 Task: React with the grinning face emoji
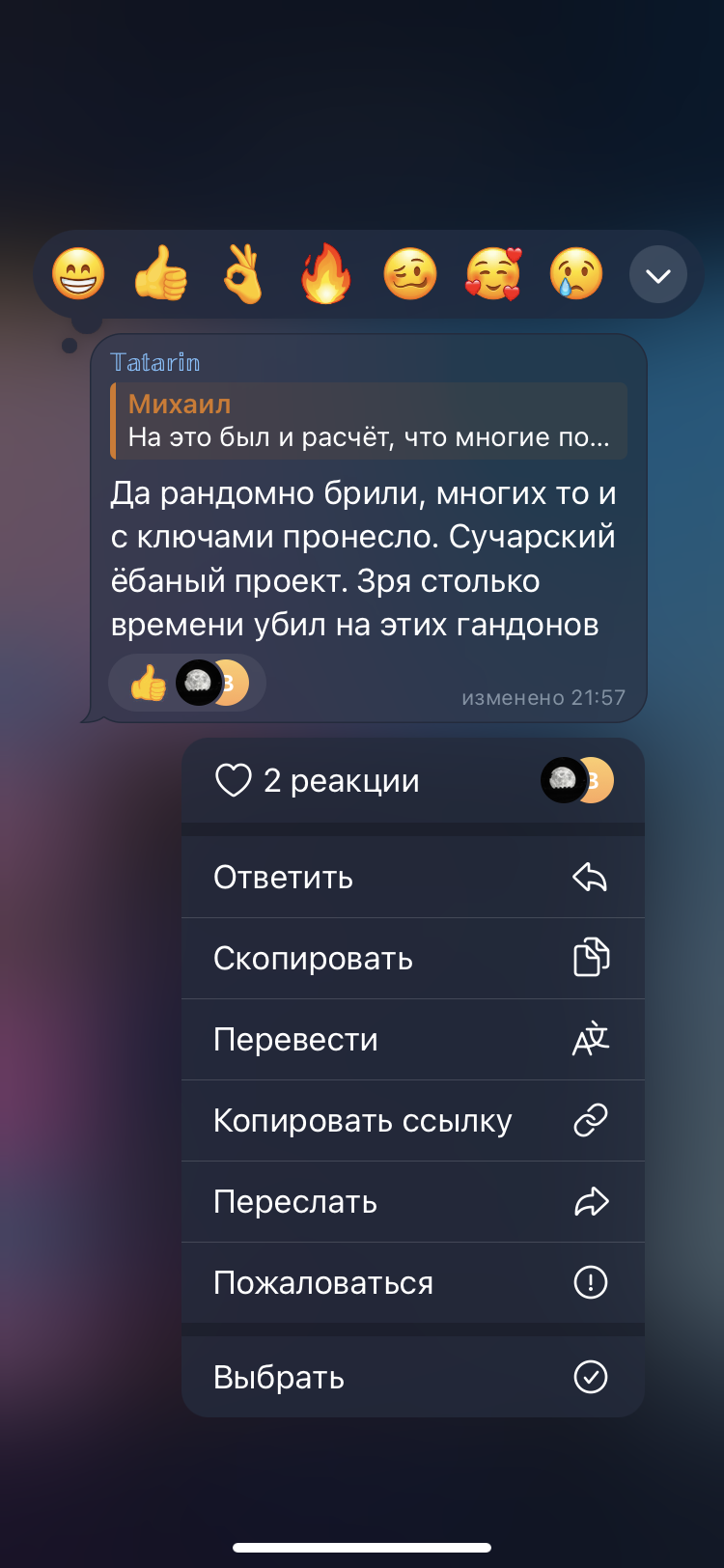pos(78,274)
